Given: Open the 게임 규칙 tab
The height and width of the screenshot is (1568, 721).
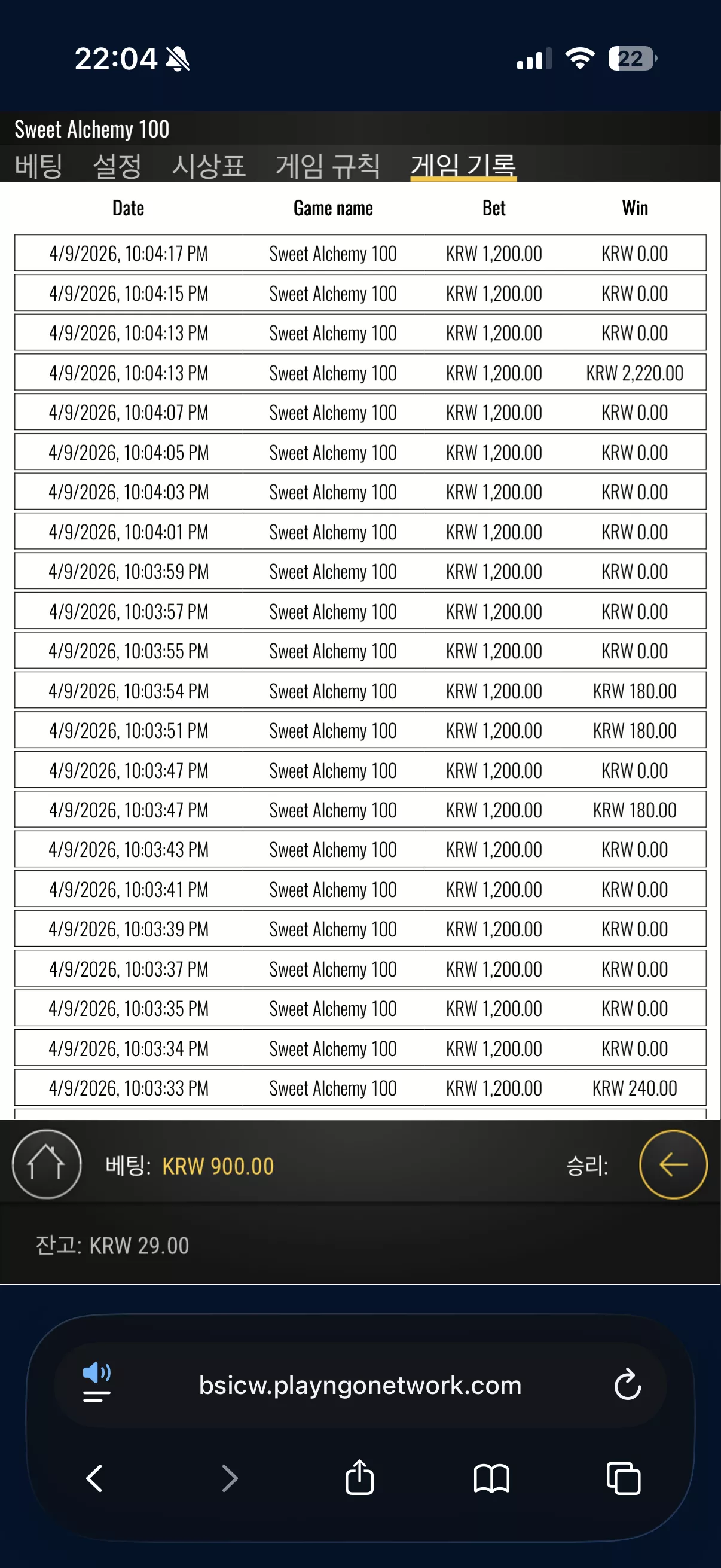Looking at the screenshot, I should (328, 166).
